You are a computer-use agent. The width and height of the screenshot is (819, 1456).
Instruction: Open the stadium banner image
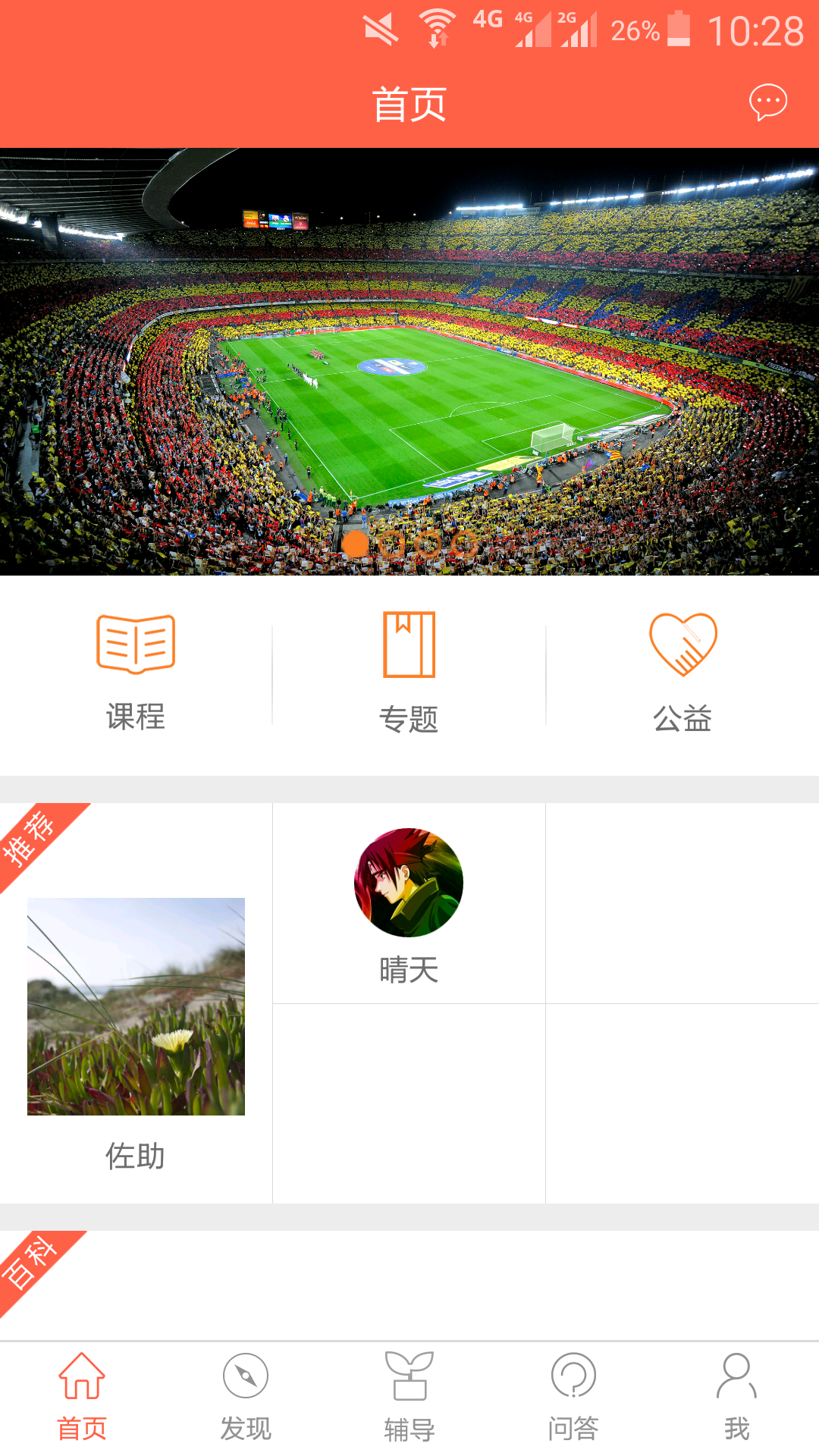(409, 361)
